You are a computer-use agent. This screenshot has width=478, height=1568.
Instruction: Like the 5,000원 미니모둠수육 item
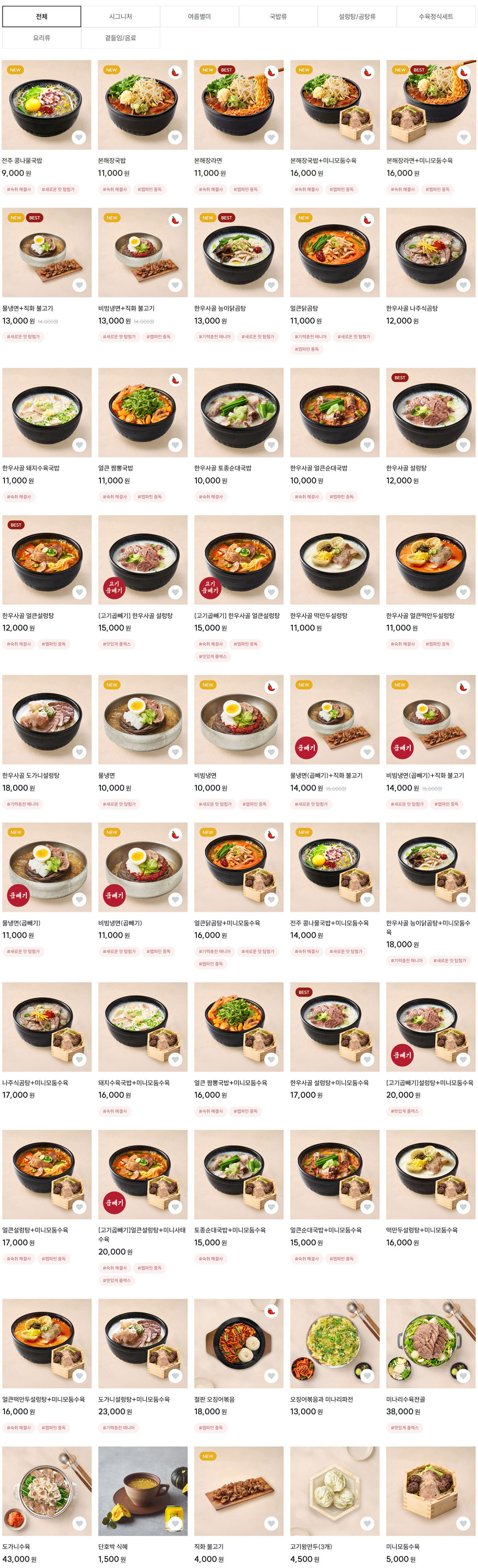(463, 1523)
